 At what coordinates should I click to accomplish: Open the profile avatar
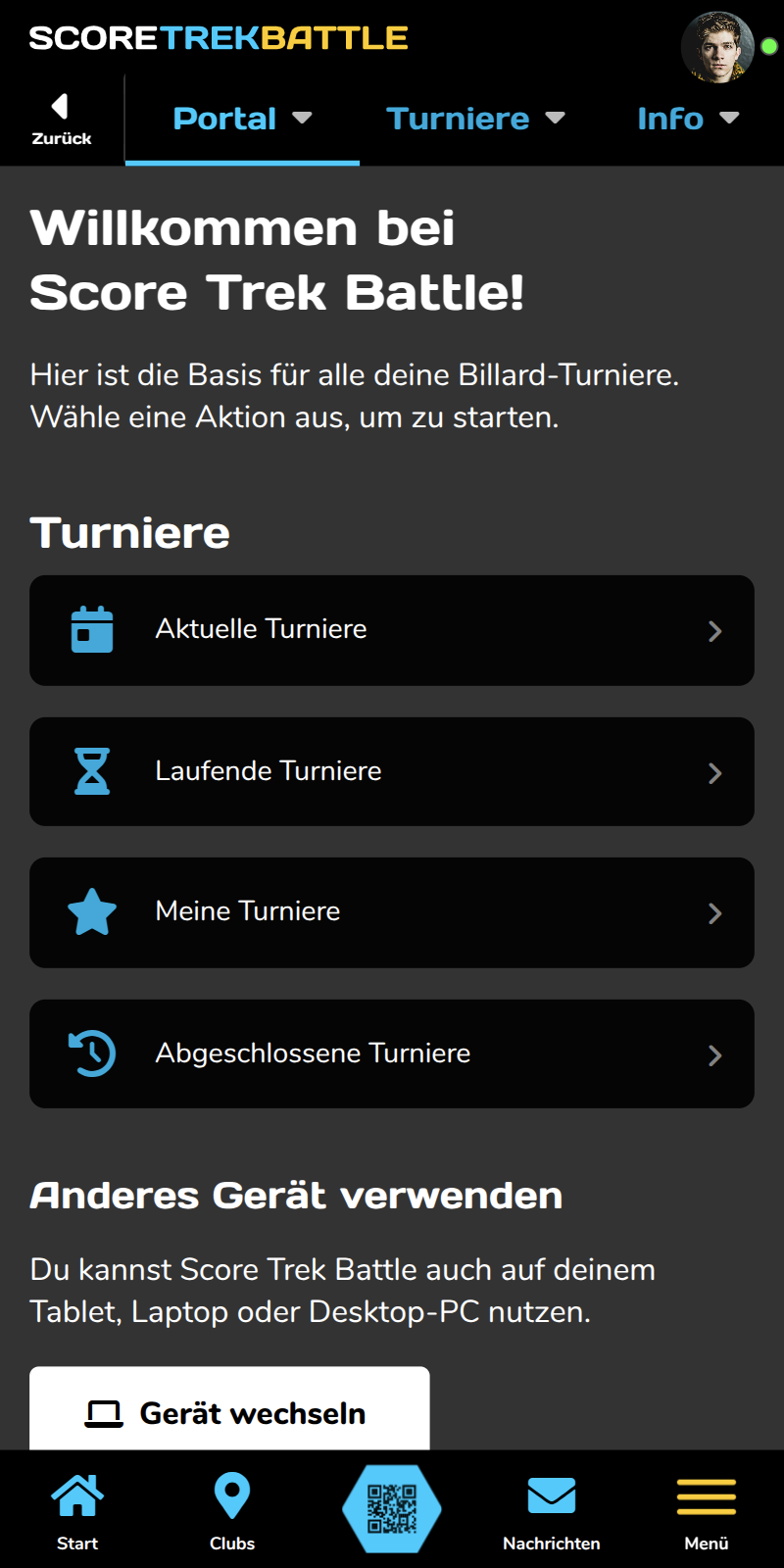[717, 47]
